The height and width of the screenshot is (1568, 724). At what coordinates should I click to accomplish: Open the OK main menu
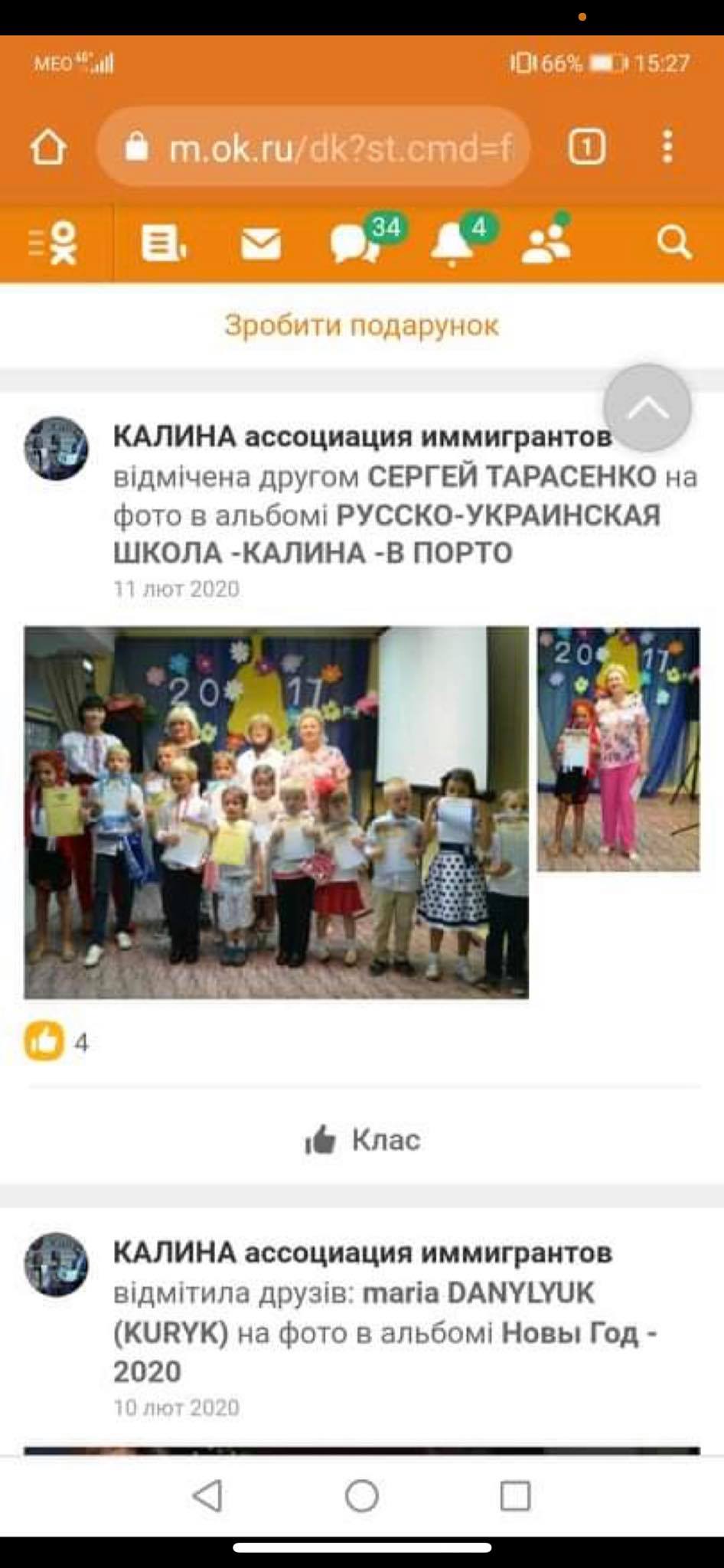(55, 243)
